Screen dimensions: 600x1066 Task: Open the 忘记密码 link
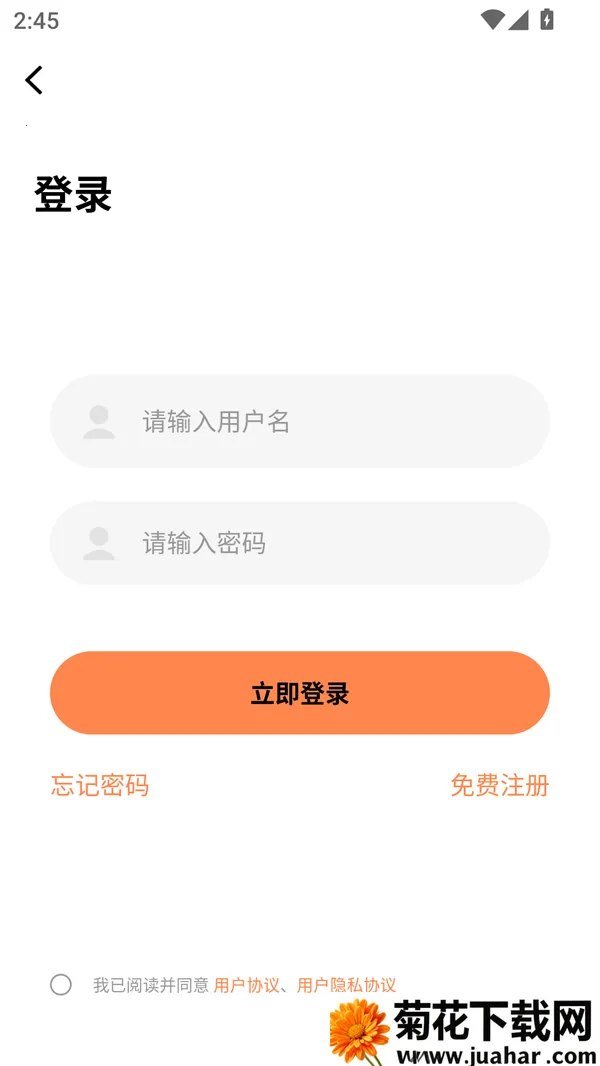click(x=100, y=785)
